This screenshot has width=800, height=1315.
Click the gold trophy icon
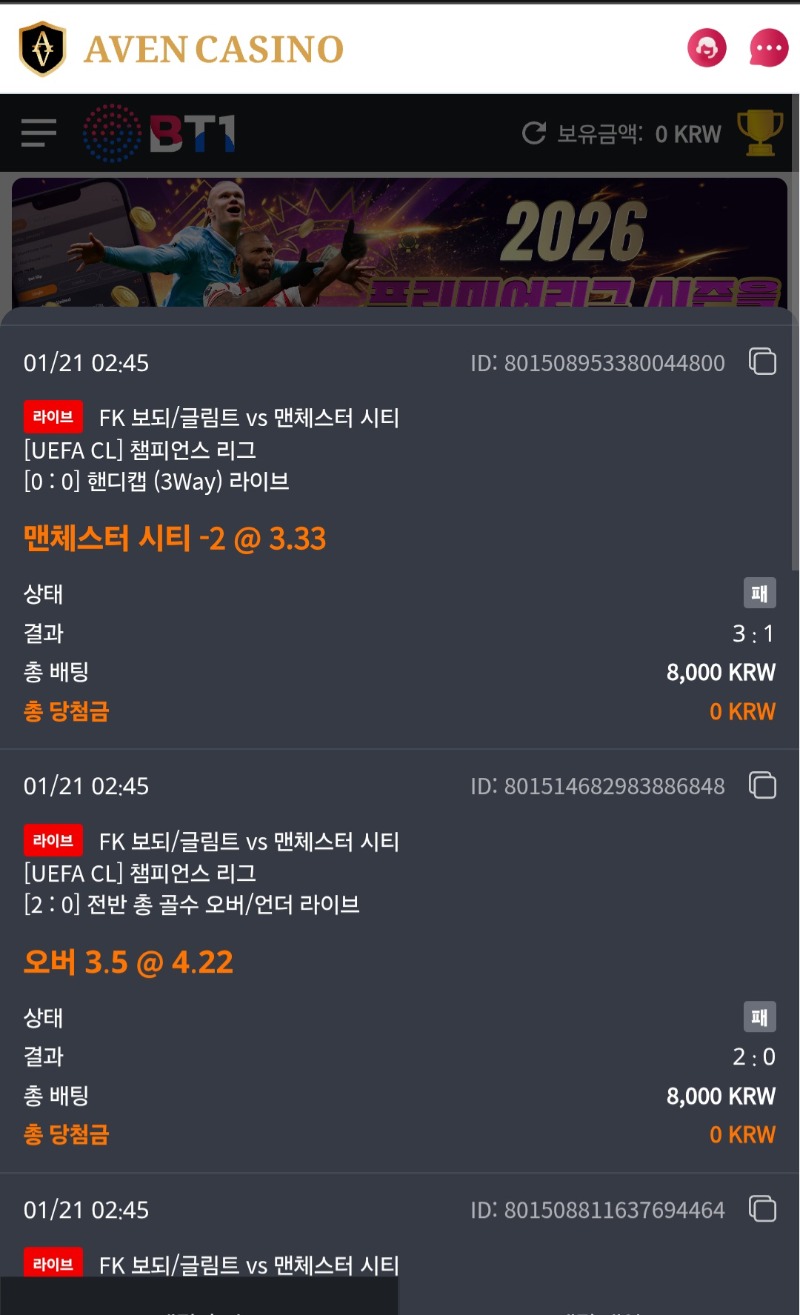point(760,131)
